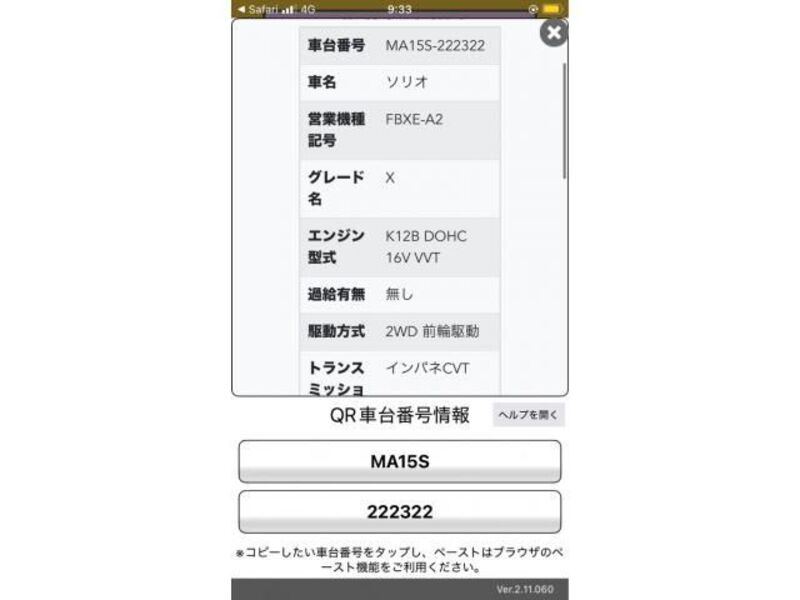Open help with ヘルプを開く
This screenshot has width=800, height=600.
528,414
